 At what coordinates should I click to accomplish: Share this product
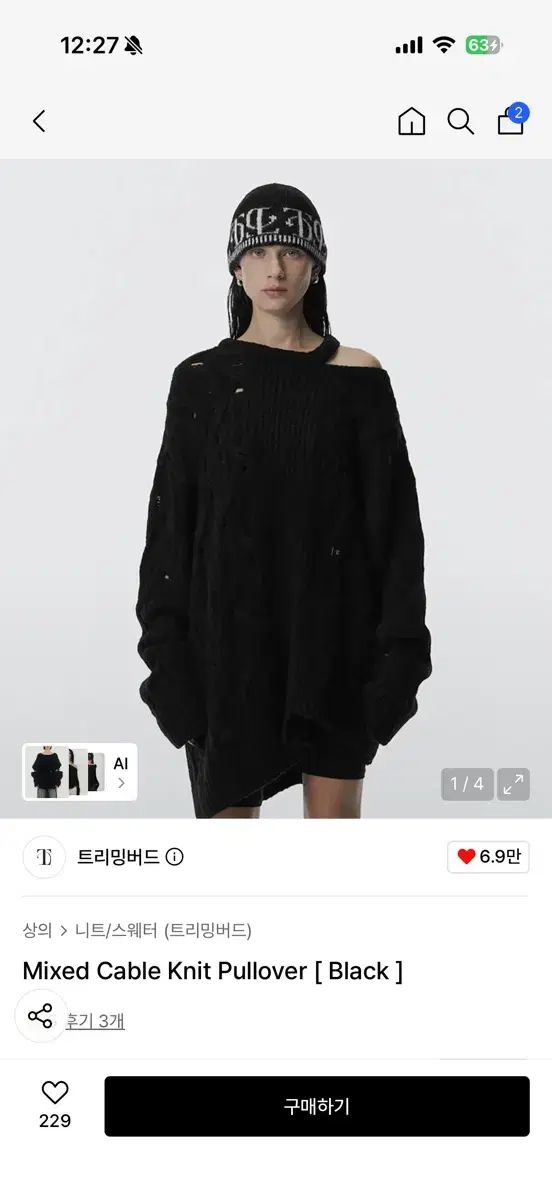(40, 1016)
